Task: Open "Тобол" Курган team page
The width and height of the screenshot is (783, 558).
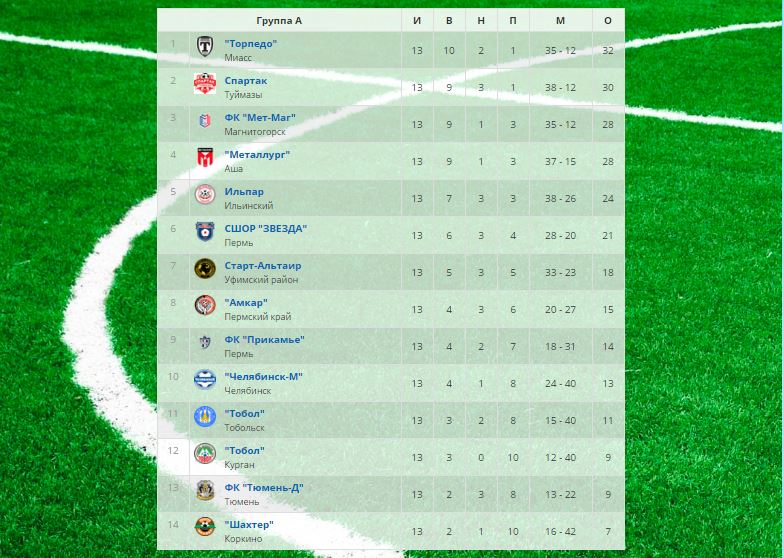Action: click(245, 451)
